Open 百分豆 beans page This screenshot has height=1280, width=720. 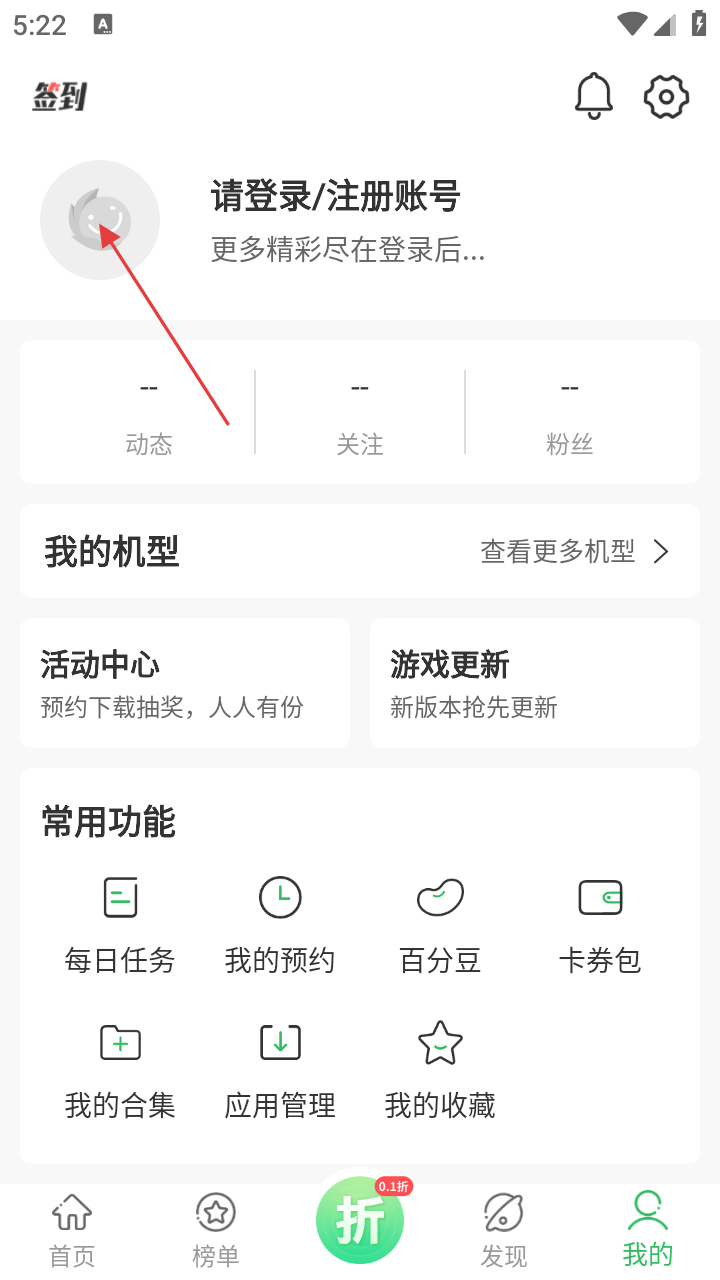(x=440, y=923)
